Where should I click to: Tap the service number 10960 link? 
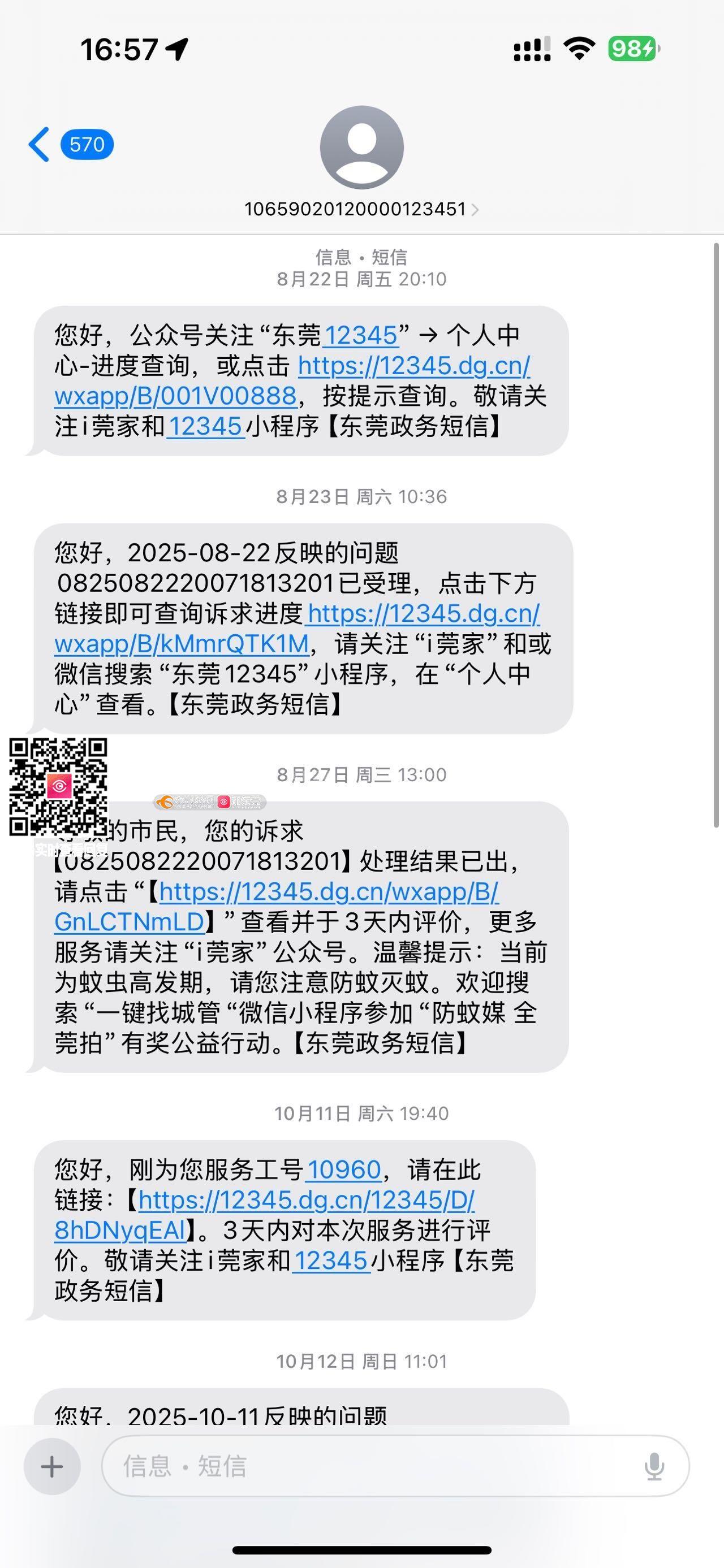pyautogui.click(x=344, y=1170)
